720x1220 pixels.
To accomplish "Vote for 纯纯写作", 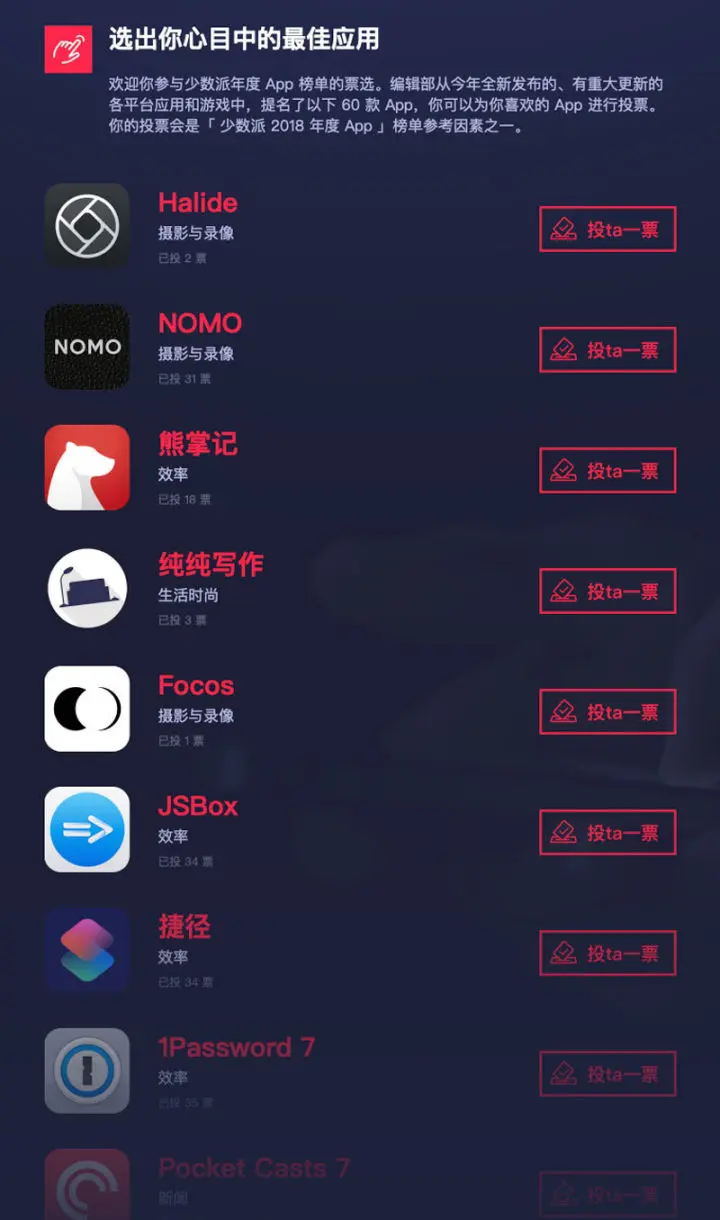I will point(607,591).
